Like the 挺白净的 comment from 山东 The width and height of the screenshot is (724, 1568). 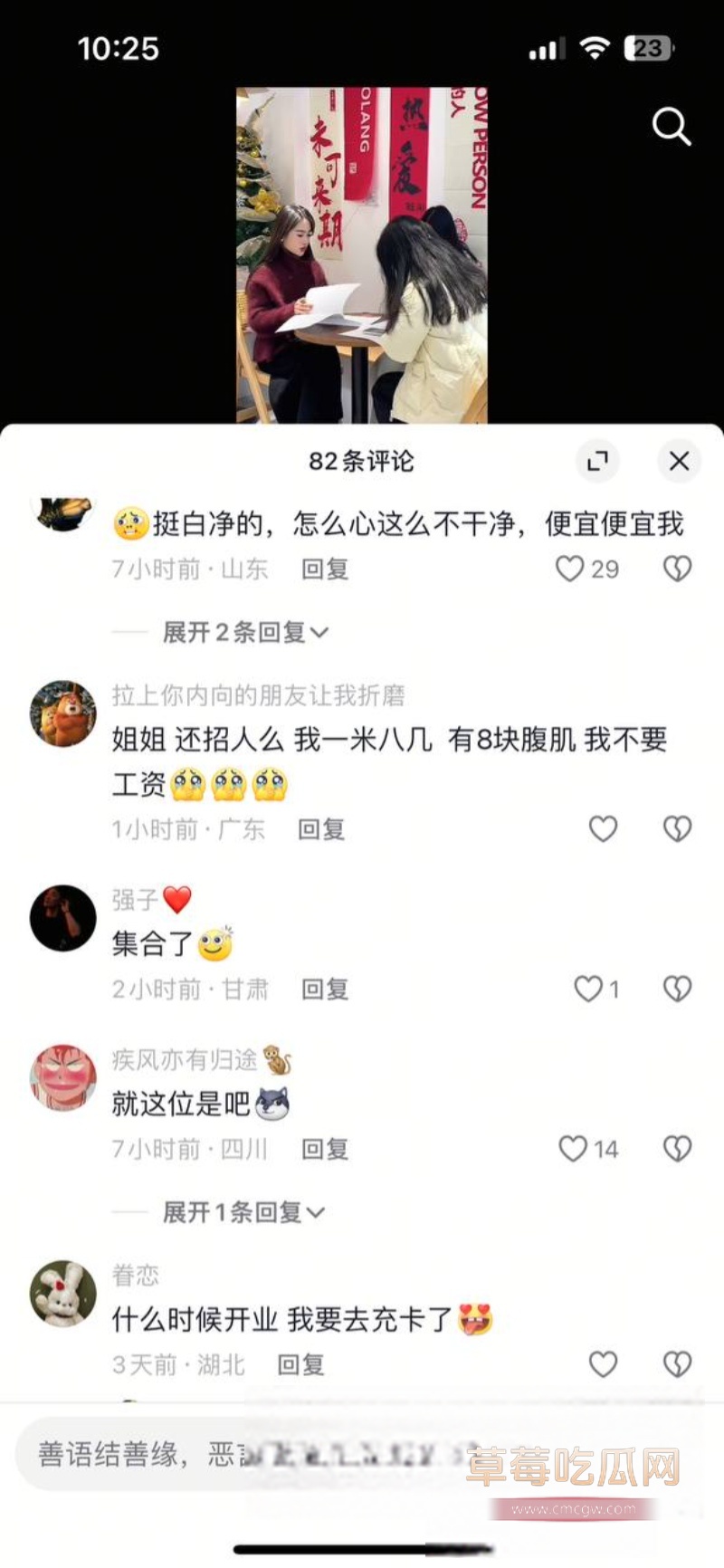coord(570,569)
